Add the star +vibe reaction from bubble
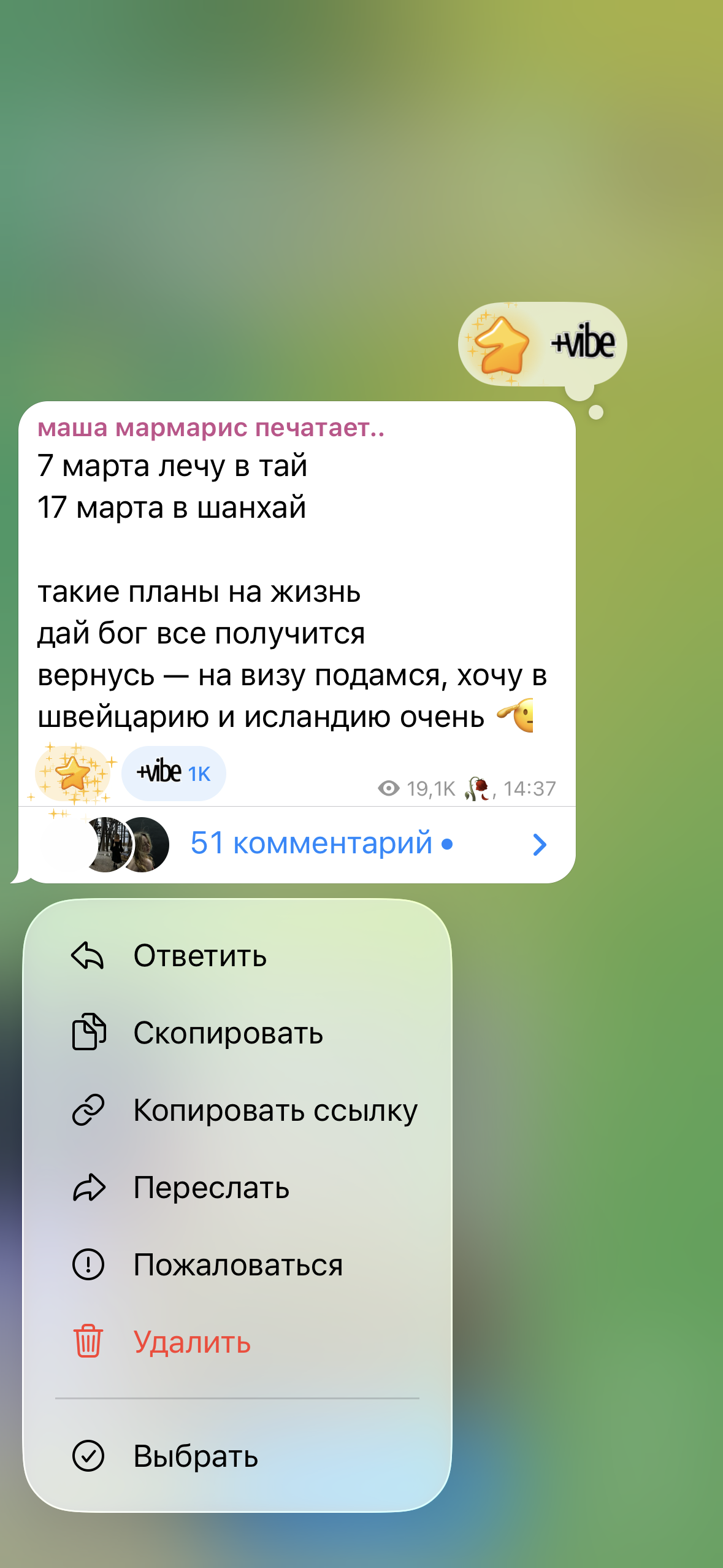723x1568 pixels. click(542, 344)
